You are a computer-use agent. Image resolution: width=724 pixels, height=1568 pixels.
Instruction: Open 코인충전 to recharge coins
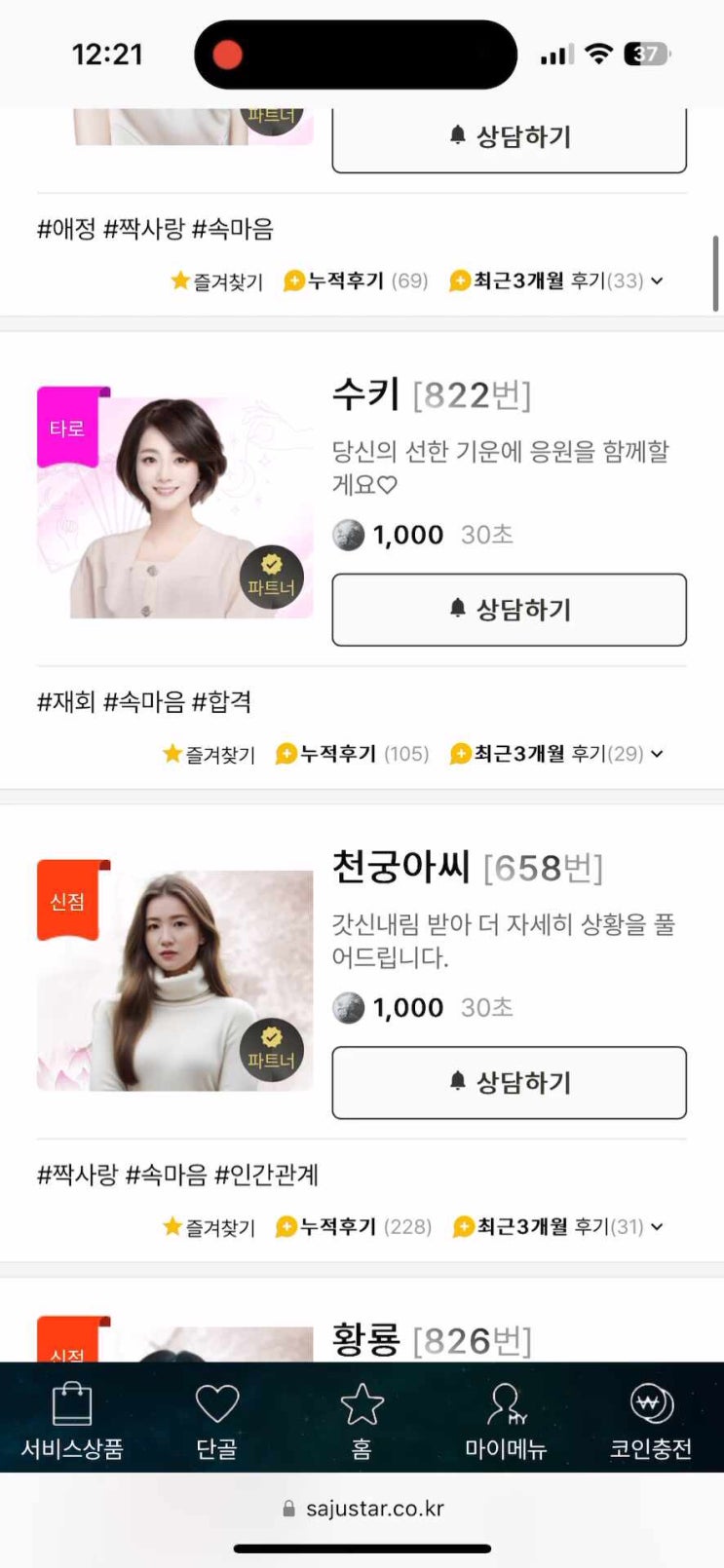[x=650, y=1421]
